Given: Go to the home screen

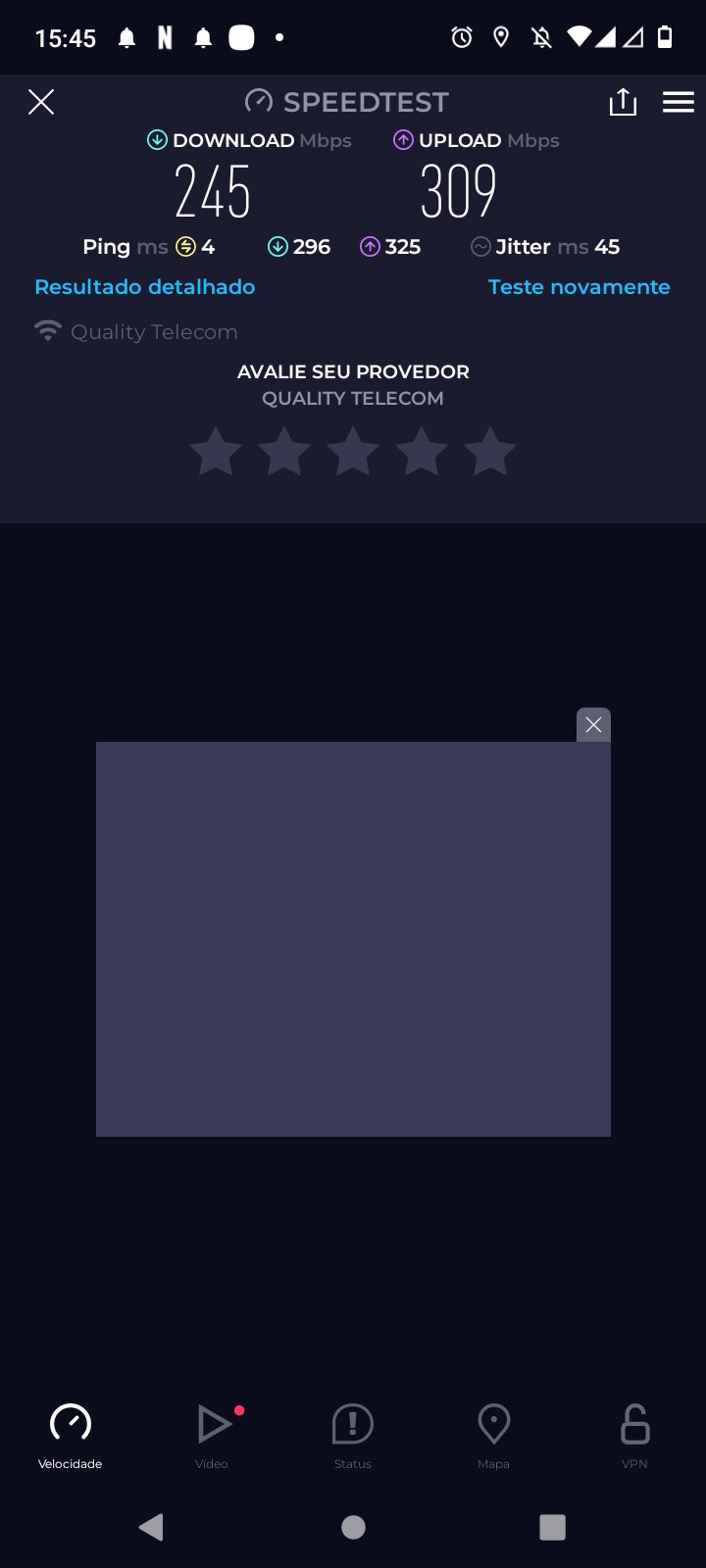Looking at the screenshot, I should click(353, 1527).
